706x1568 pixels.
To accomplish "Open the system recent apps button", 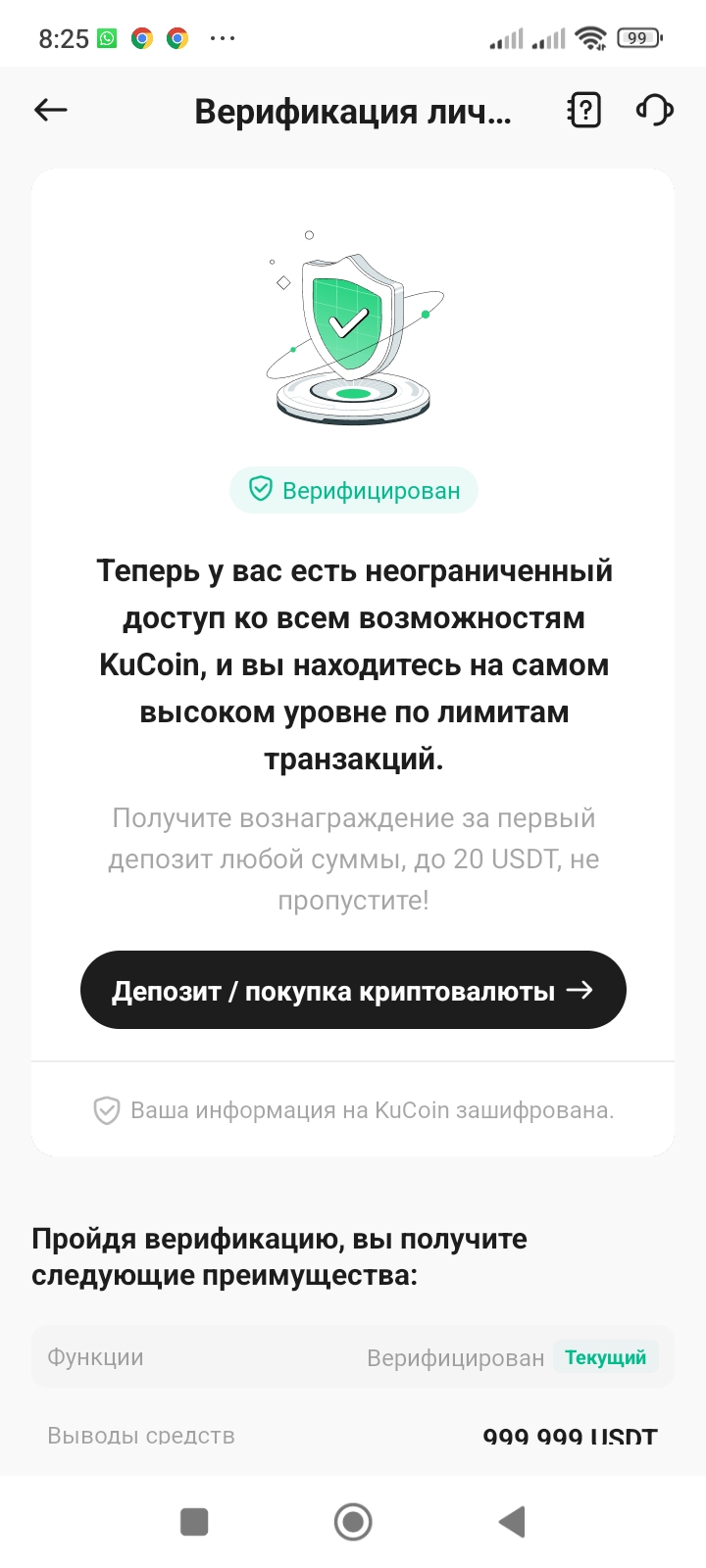I will [194, 1522].
